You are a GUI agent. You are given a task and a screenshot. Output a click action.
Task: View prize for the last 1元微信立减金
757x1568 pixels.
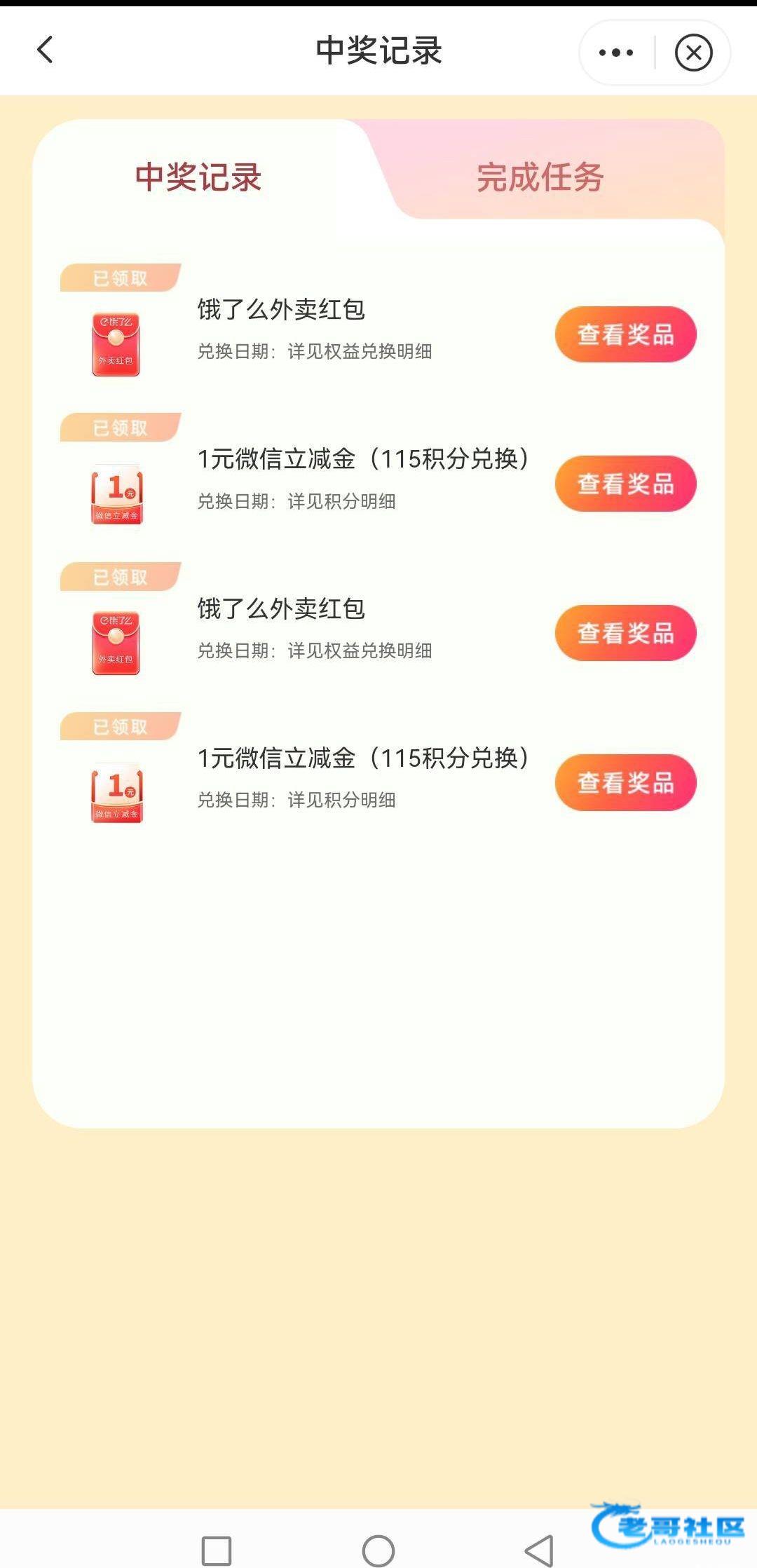pos(625,782)
